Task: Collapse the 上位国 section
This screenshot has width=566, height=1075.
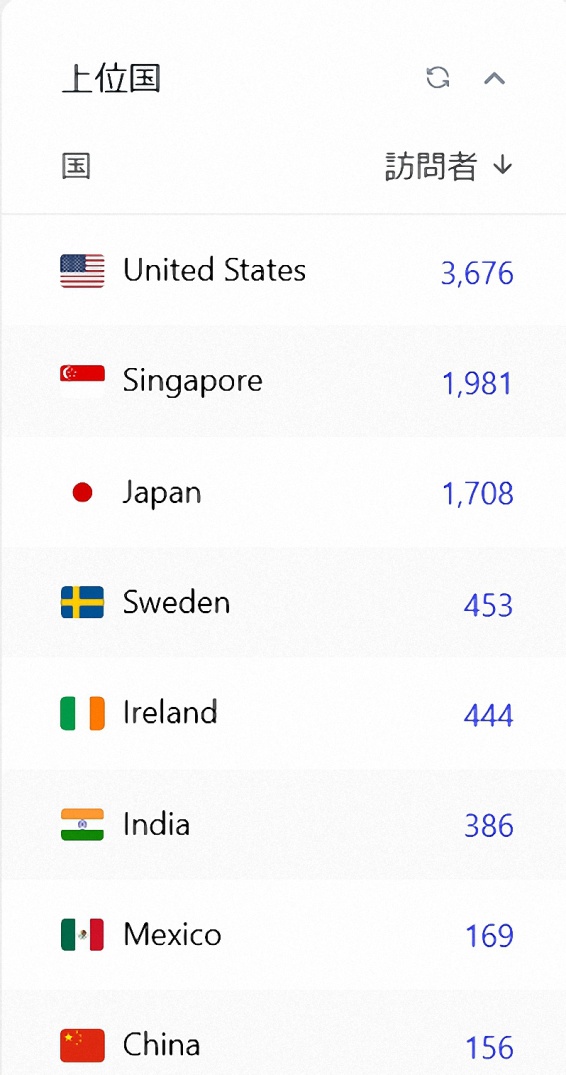Action: click(494, 79)
